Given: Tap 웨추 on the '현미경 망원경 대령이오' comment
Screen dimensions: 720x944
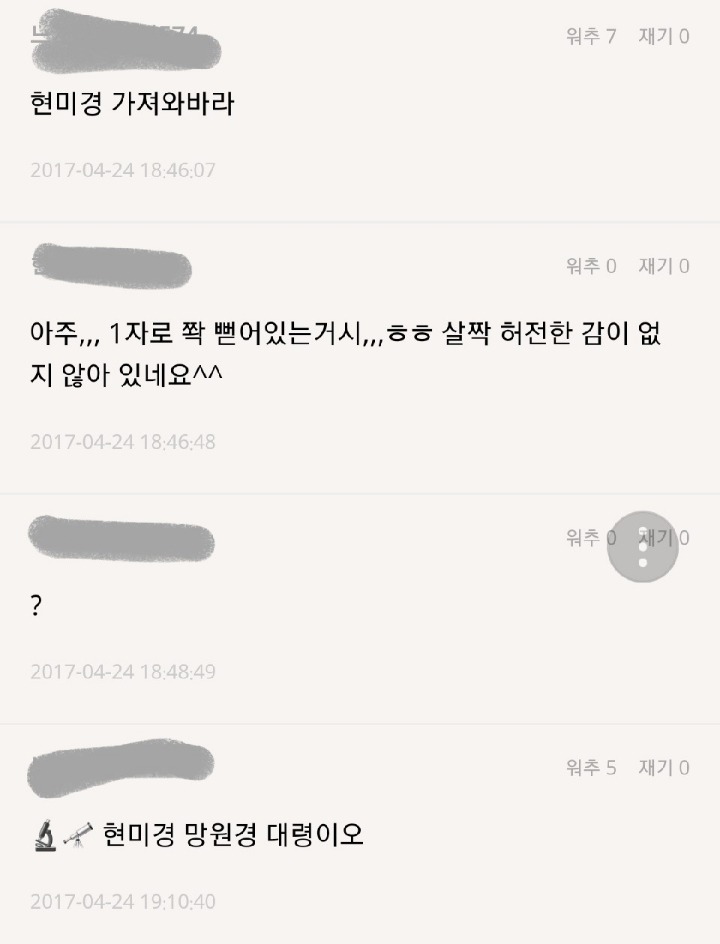Looking at the screenshot, I should 590,768.
